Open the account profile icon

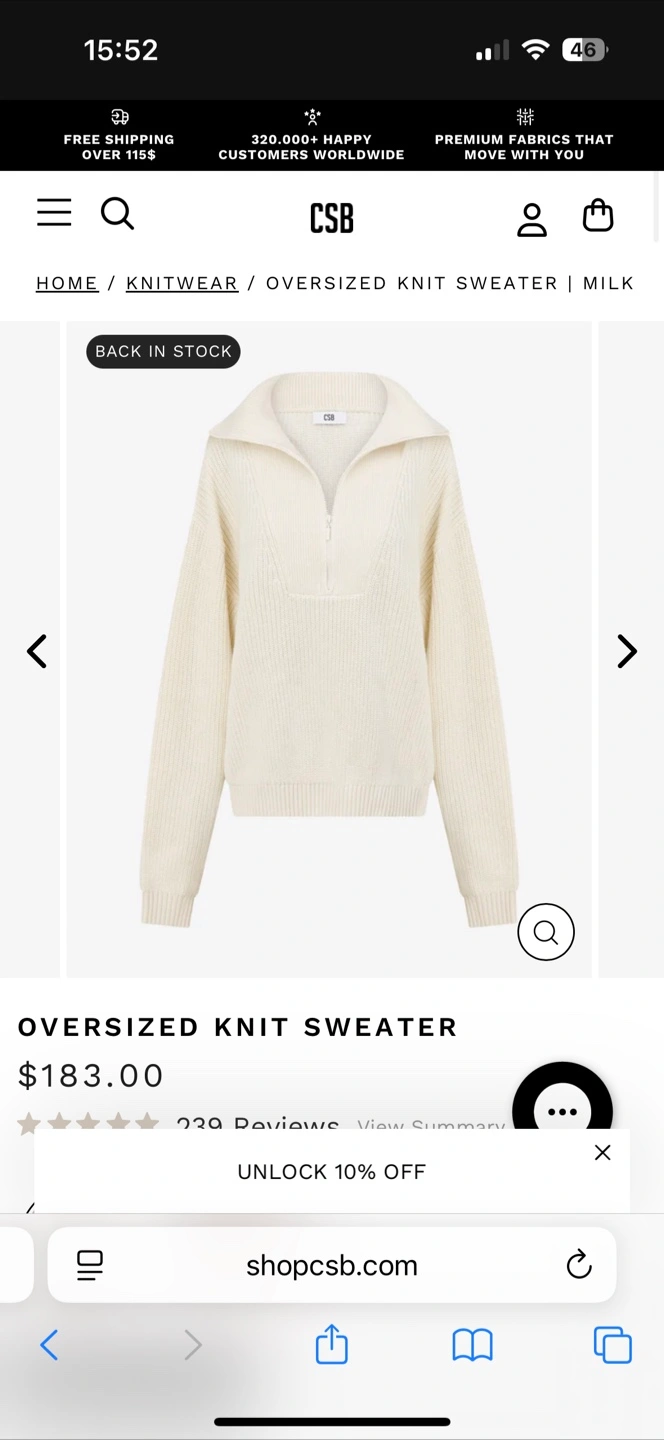click(532, 219)
